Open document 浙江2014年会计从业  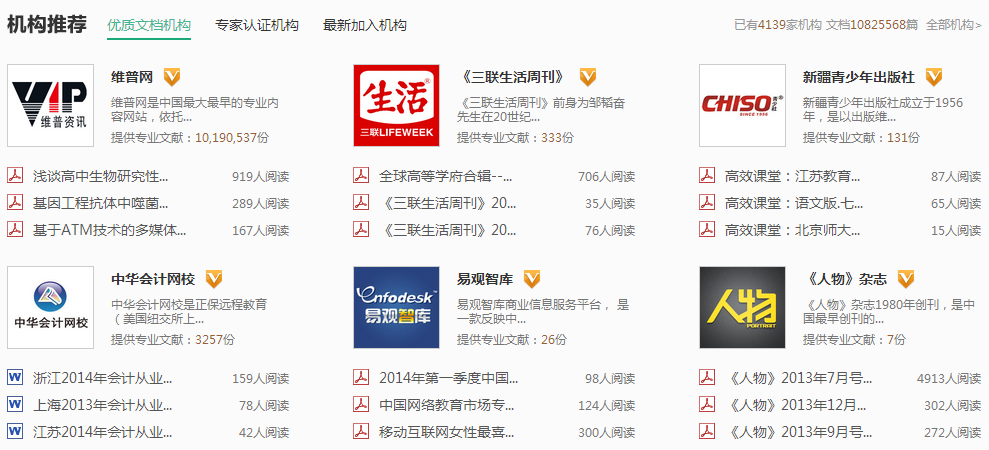pos(102,378)
